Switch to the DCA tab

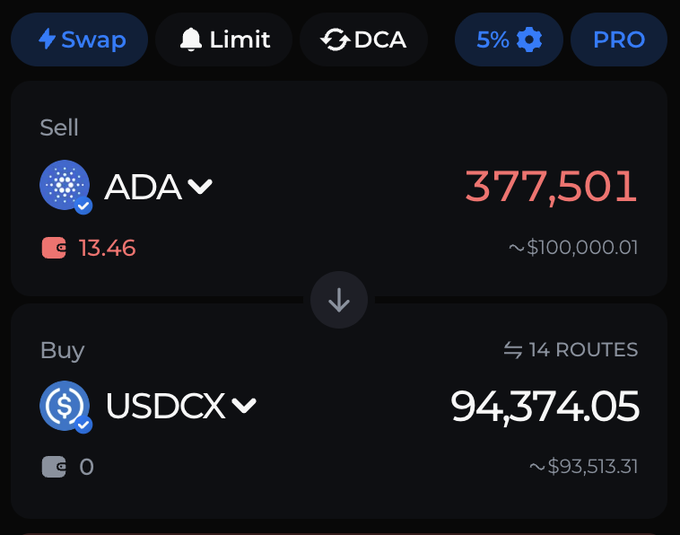pos(363,40)
